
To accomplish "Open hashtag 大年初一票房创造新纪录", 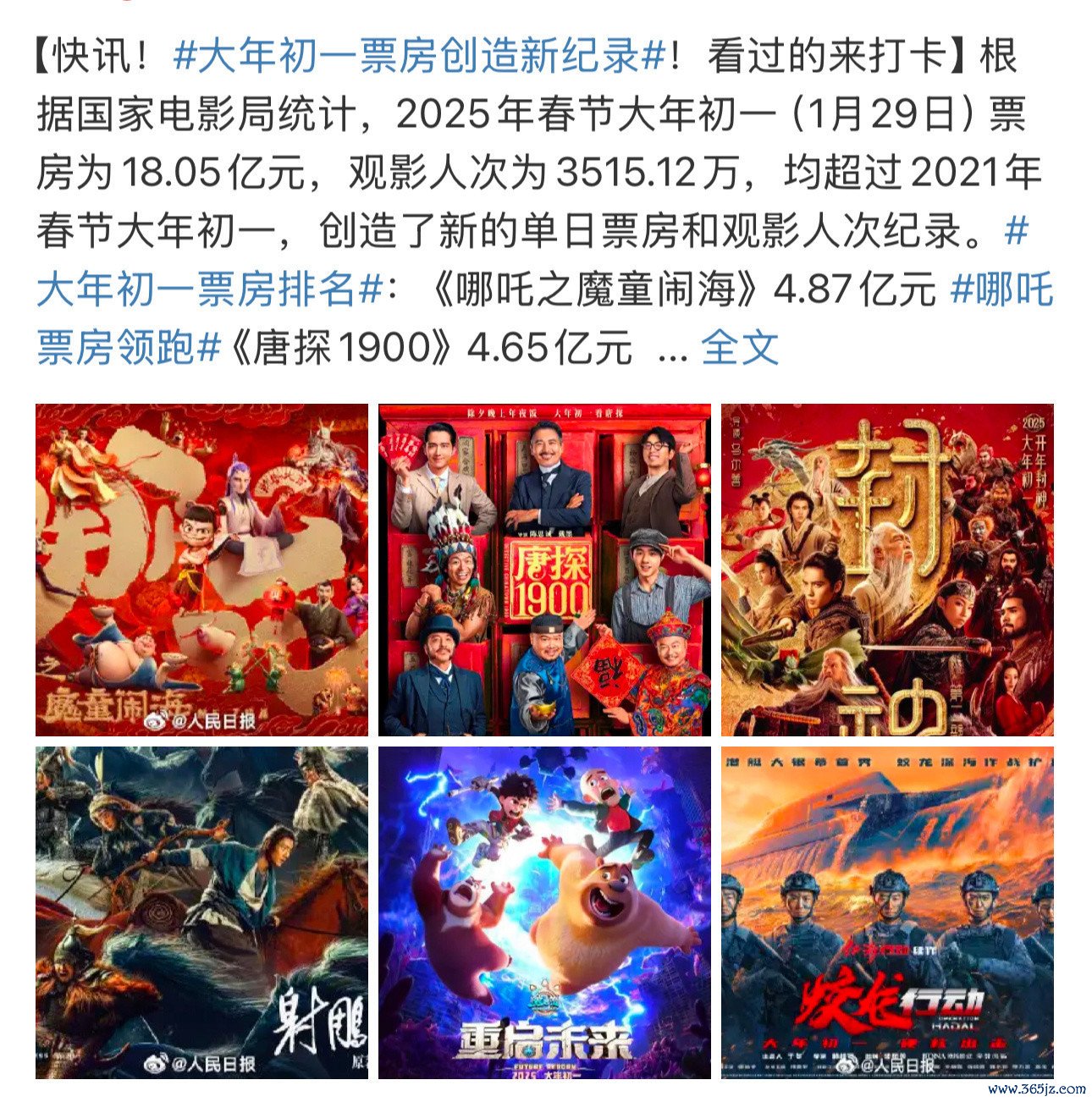I will click(419, 57).
